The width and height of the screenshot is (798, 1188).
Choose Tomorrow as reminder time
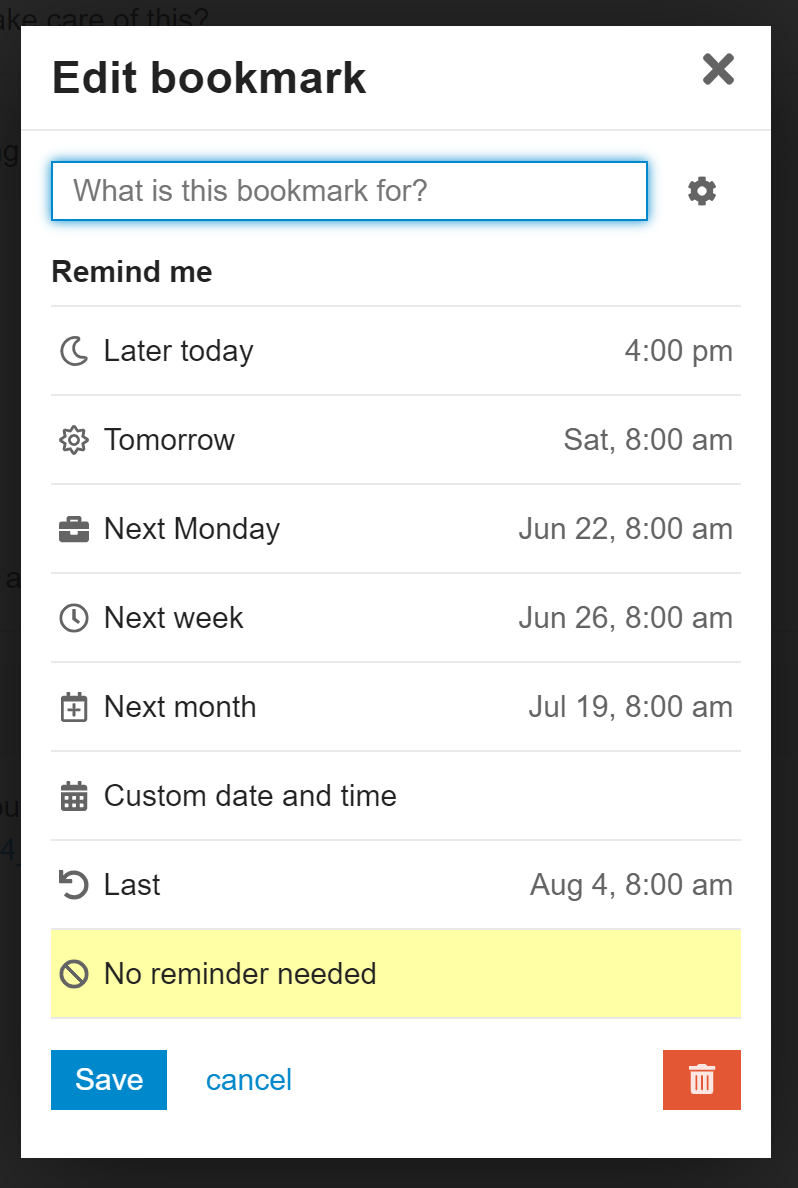395,440
